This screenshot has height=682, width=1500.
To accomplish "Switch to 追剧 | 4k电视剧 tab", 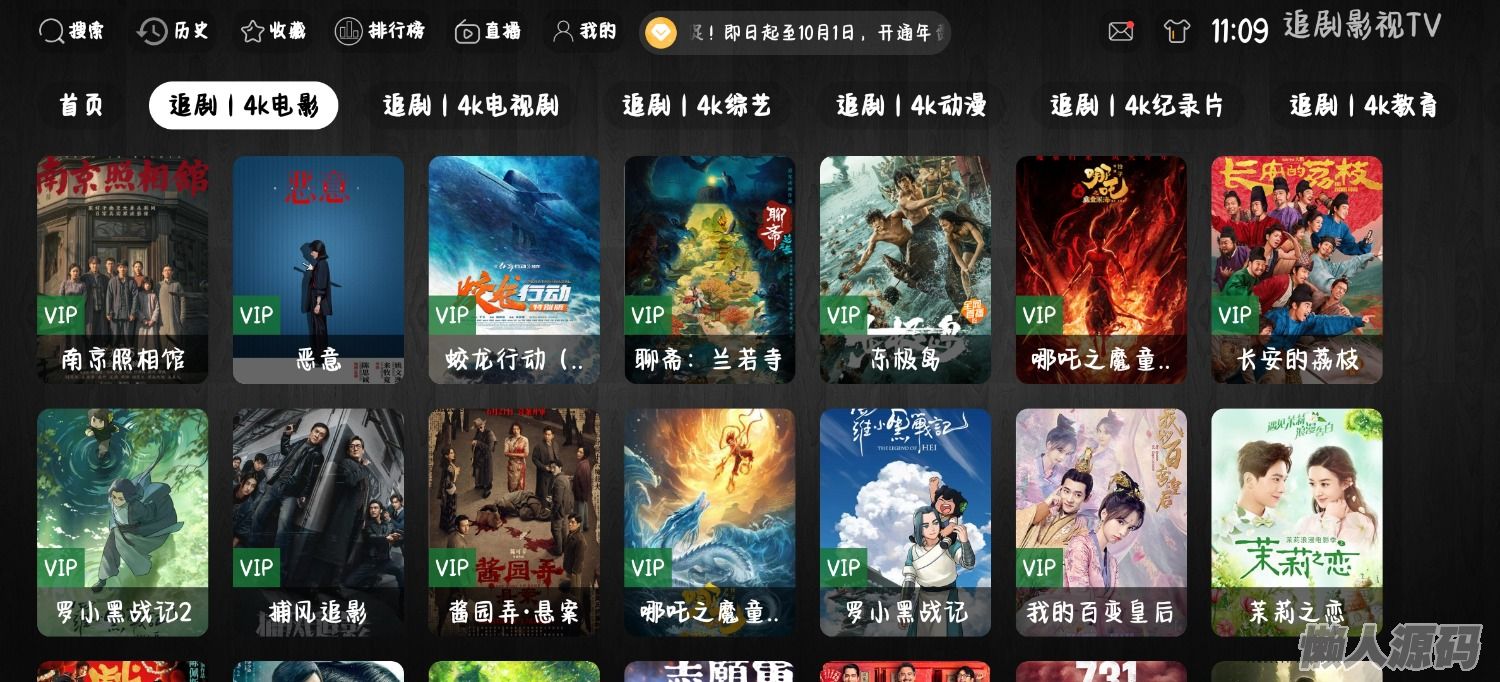I will pos(471,105).
